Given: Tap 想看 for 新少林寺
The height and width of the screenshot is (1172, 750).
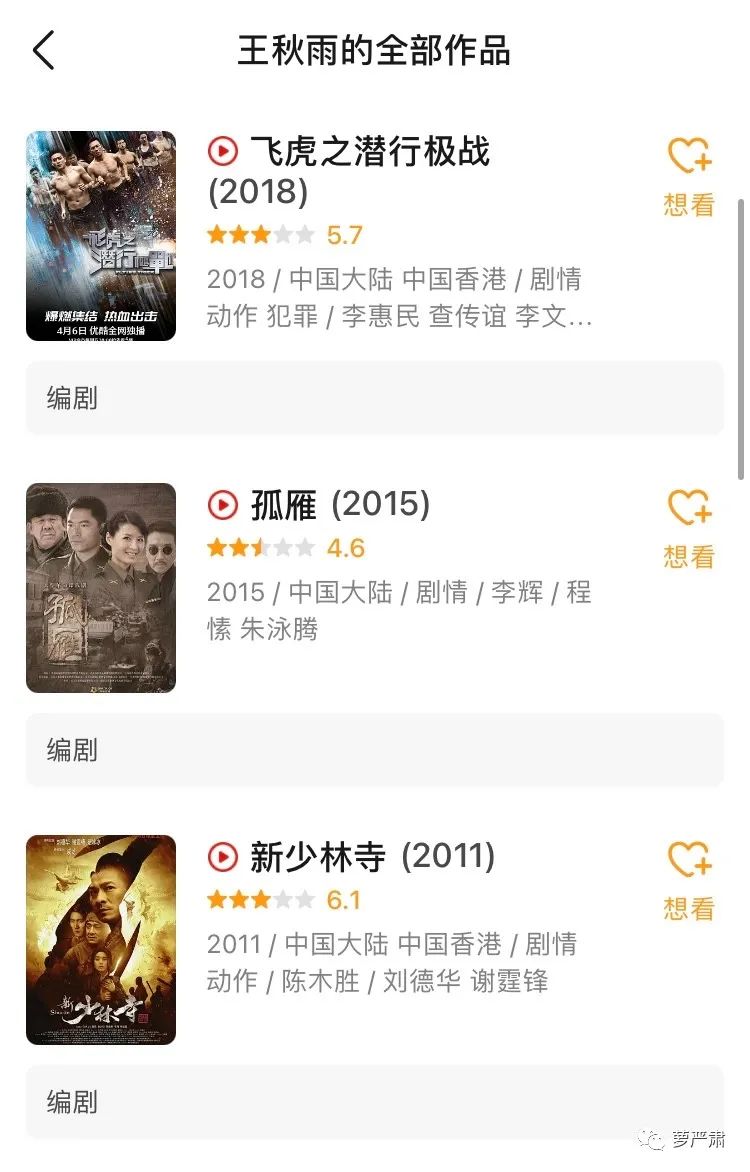Looking at the screenshot, I should (689, 880).
